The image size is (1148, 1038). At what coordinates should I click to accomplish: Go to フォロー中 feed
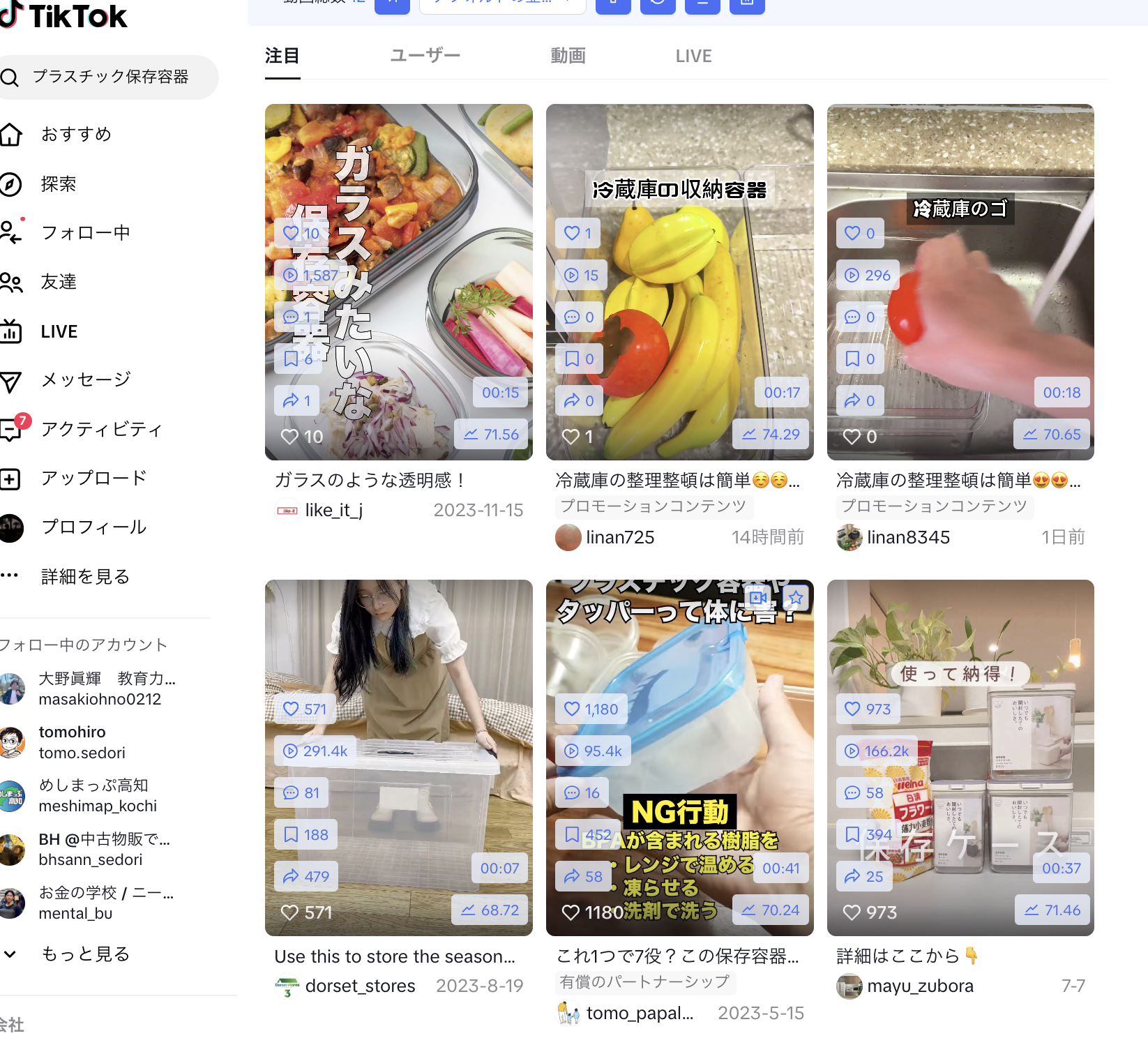[x=85, y=232]
